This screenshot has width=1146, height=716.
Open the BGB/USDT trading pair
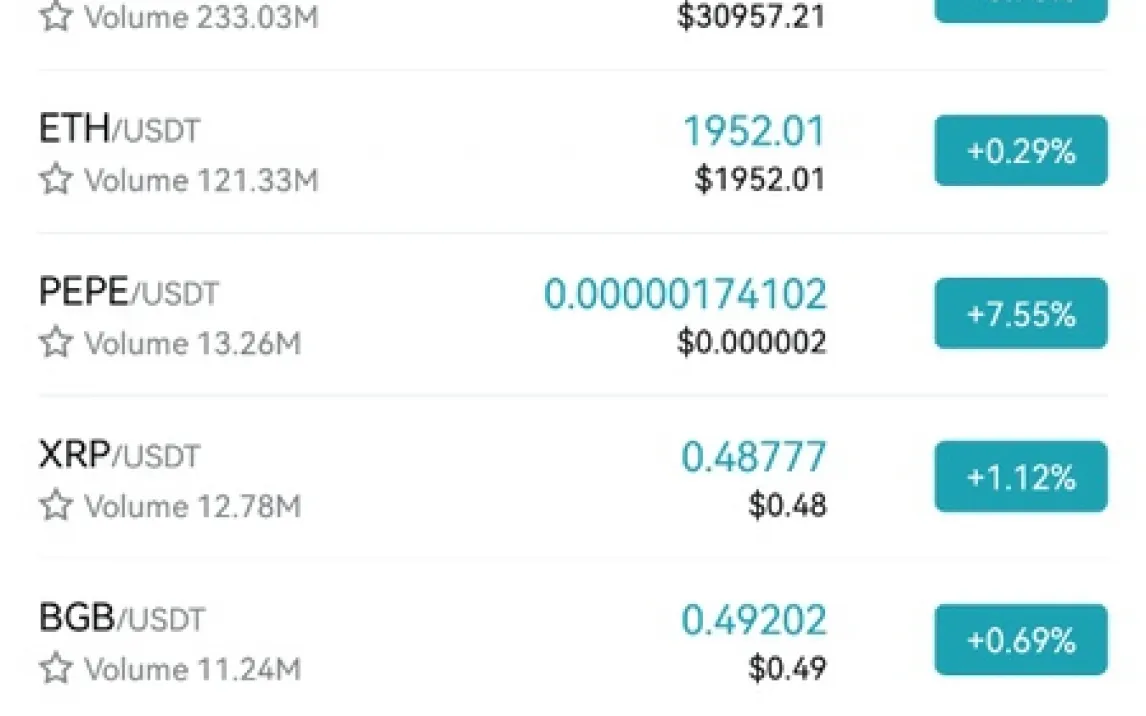coord(121,618)
